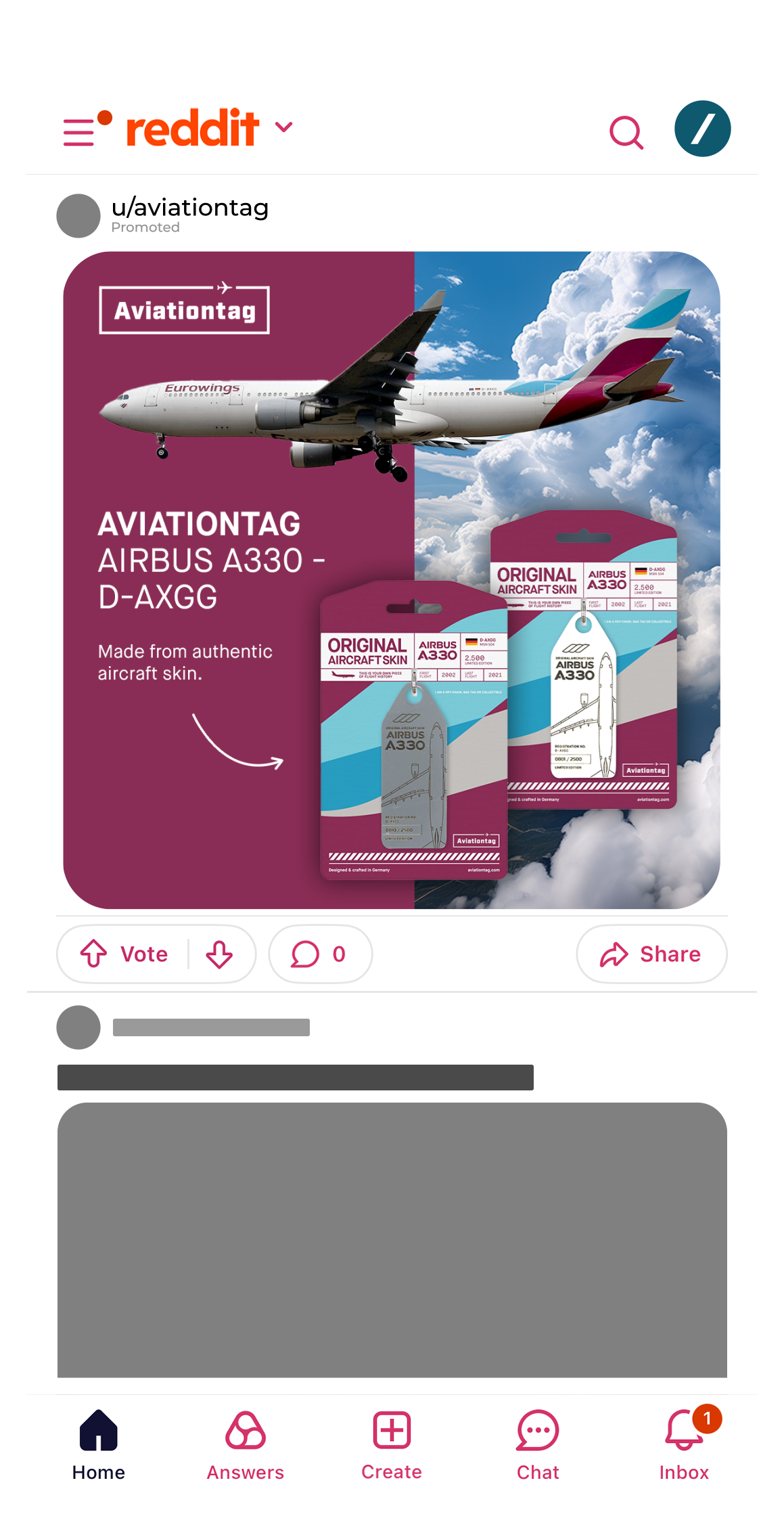Switch to the Answers tab

pyautogui.click(x=245, y=1444)
